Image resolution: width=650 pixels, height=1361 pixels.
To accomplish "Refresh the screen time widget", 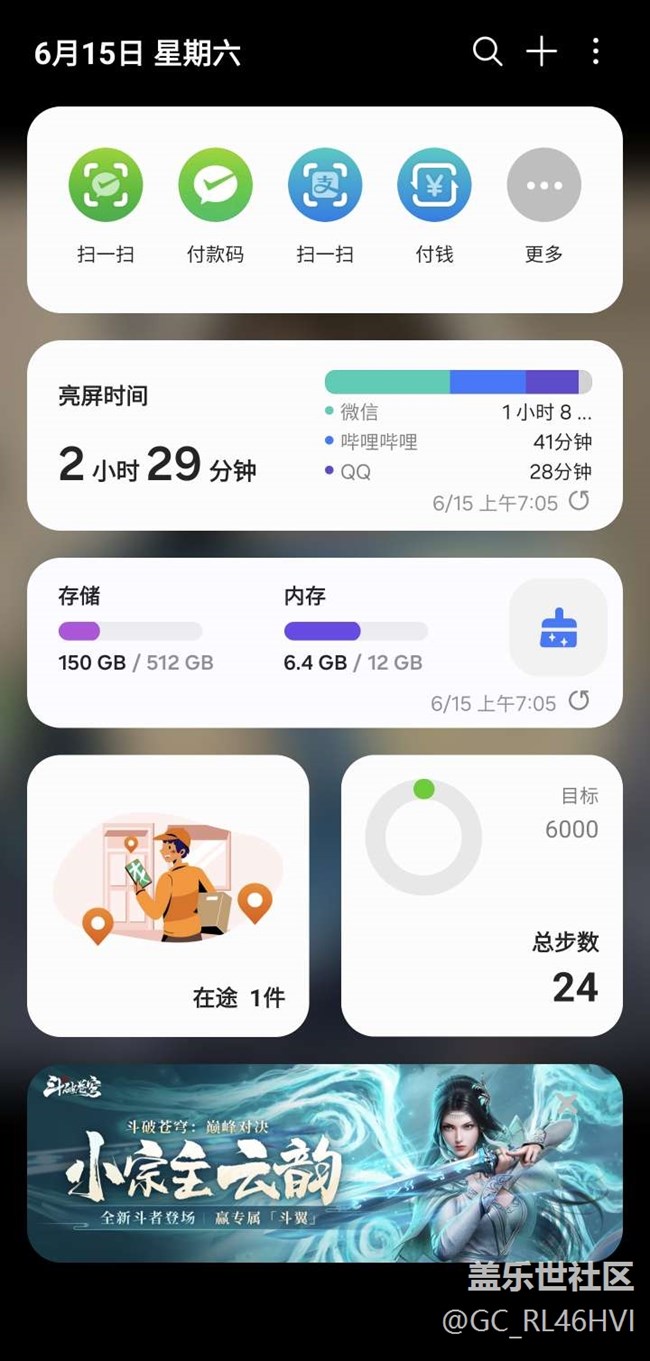I will pos(579,501).
